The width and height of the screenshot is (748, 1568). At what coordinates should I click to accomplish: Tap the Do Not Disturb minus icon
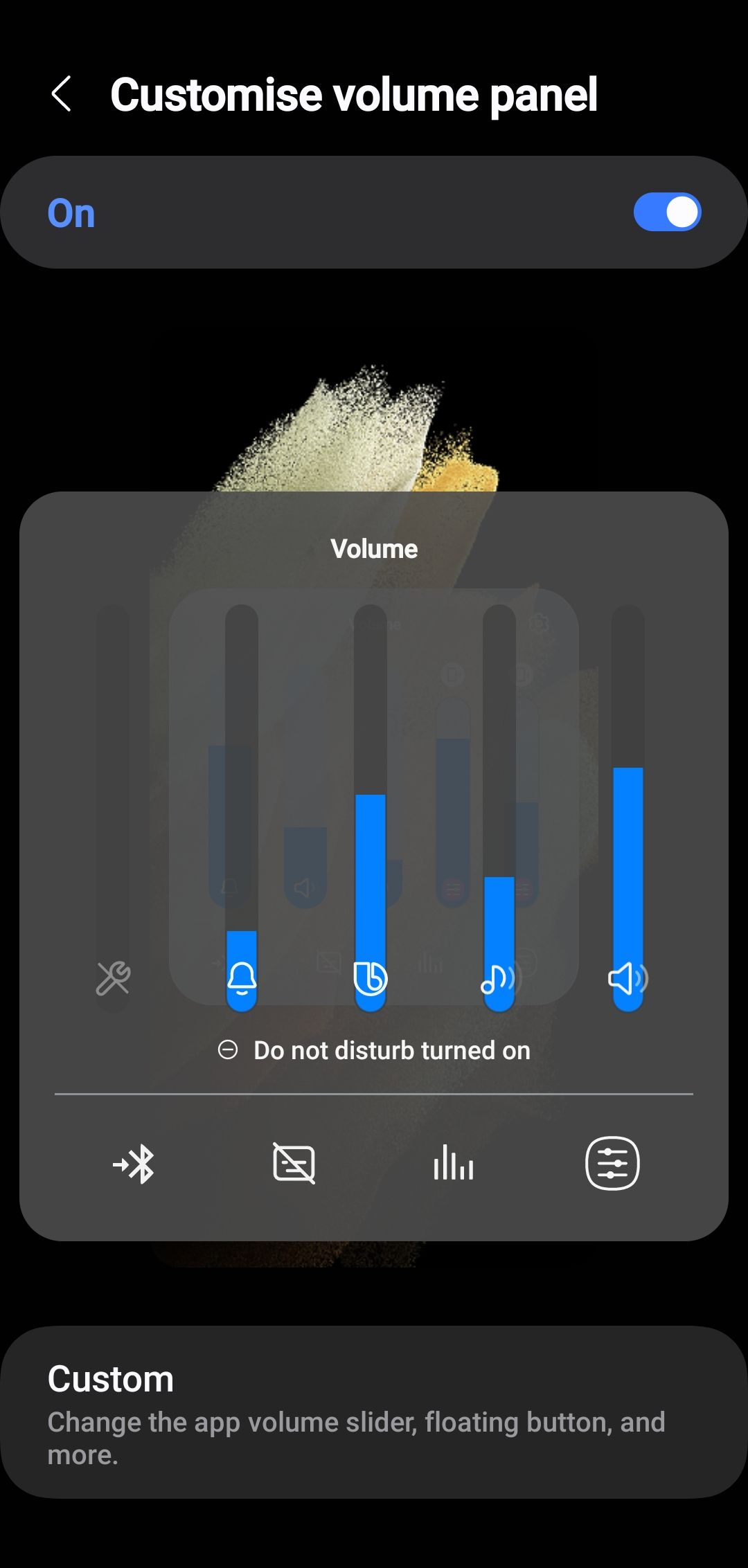point(229,1050)
